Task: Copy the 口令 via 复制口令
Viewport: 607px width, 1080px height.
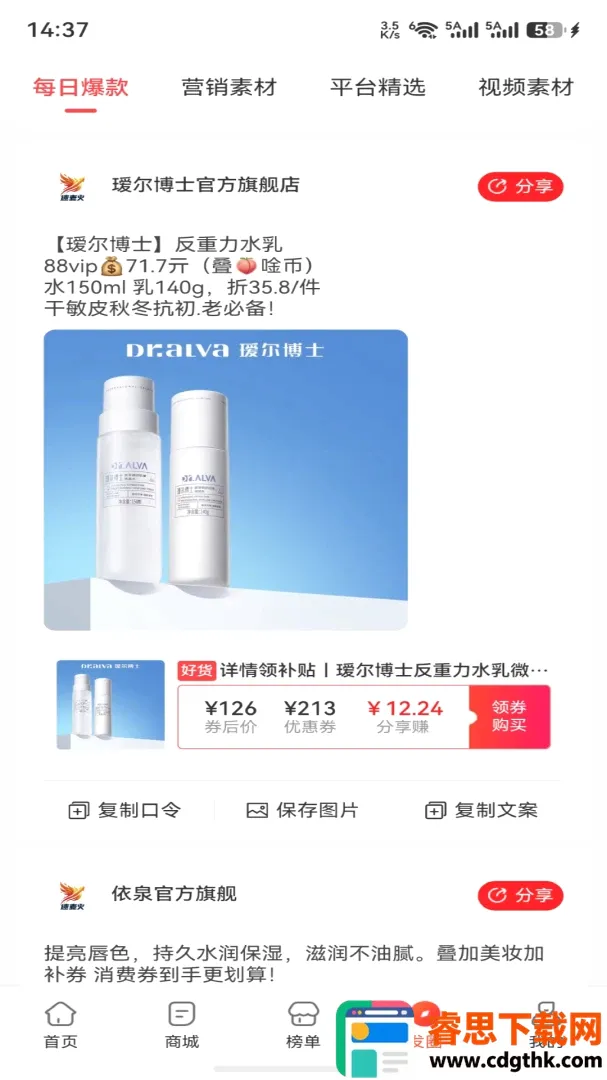Action: tap(125, 811)
